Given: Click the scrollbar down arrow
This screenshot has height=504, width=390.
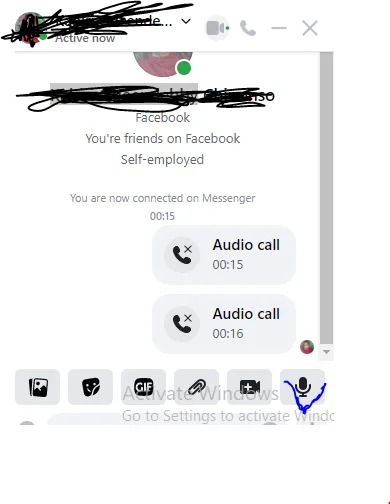Looking at the screenshot, I should pos(327,352).
